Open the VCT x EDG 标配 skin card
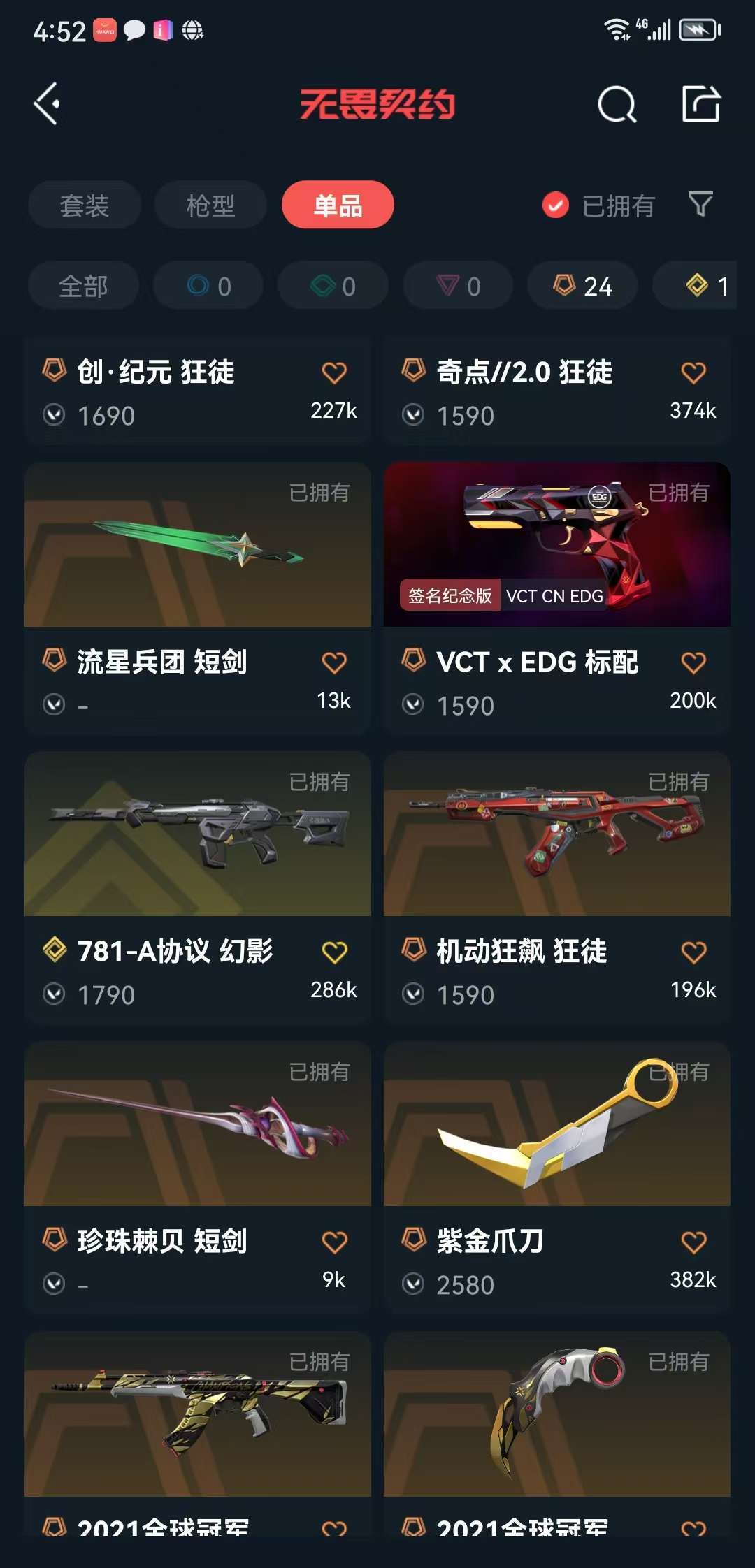Image resolution: width=755 pixels, height=1568 pixels. pos(557,598)
